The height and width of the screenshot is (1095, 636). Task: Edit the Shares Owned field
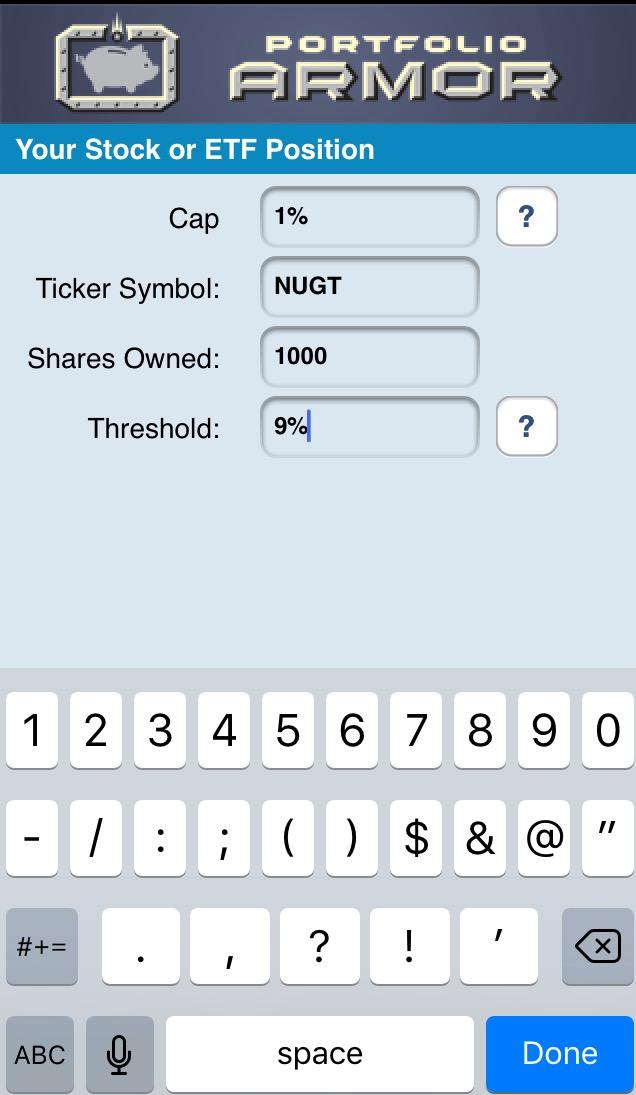click(x=369, y=357)
